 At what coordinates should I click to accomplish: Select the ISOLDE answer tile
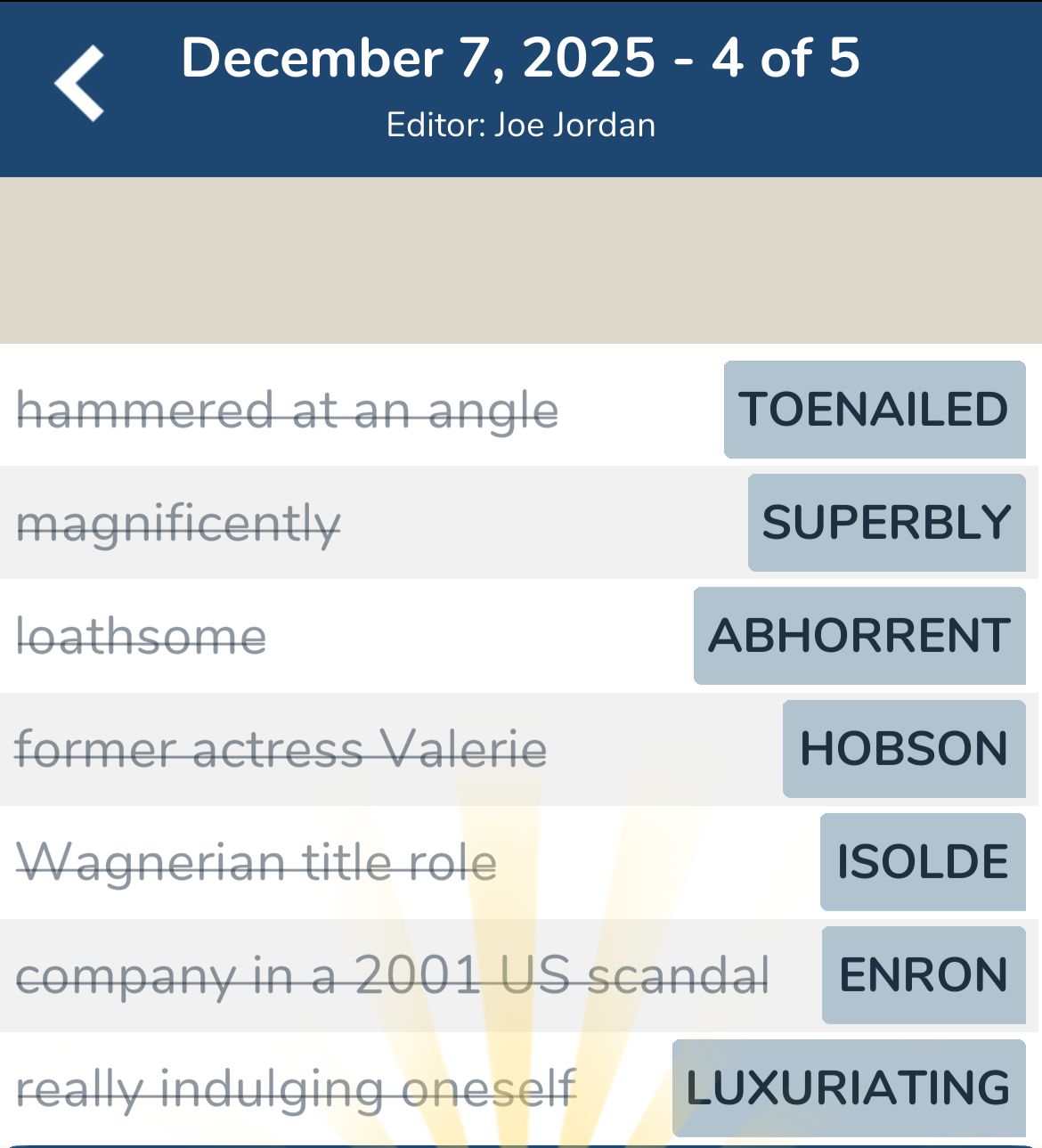923,861
